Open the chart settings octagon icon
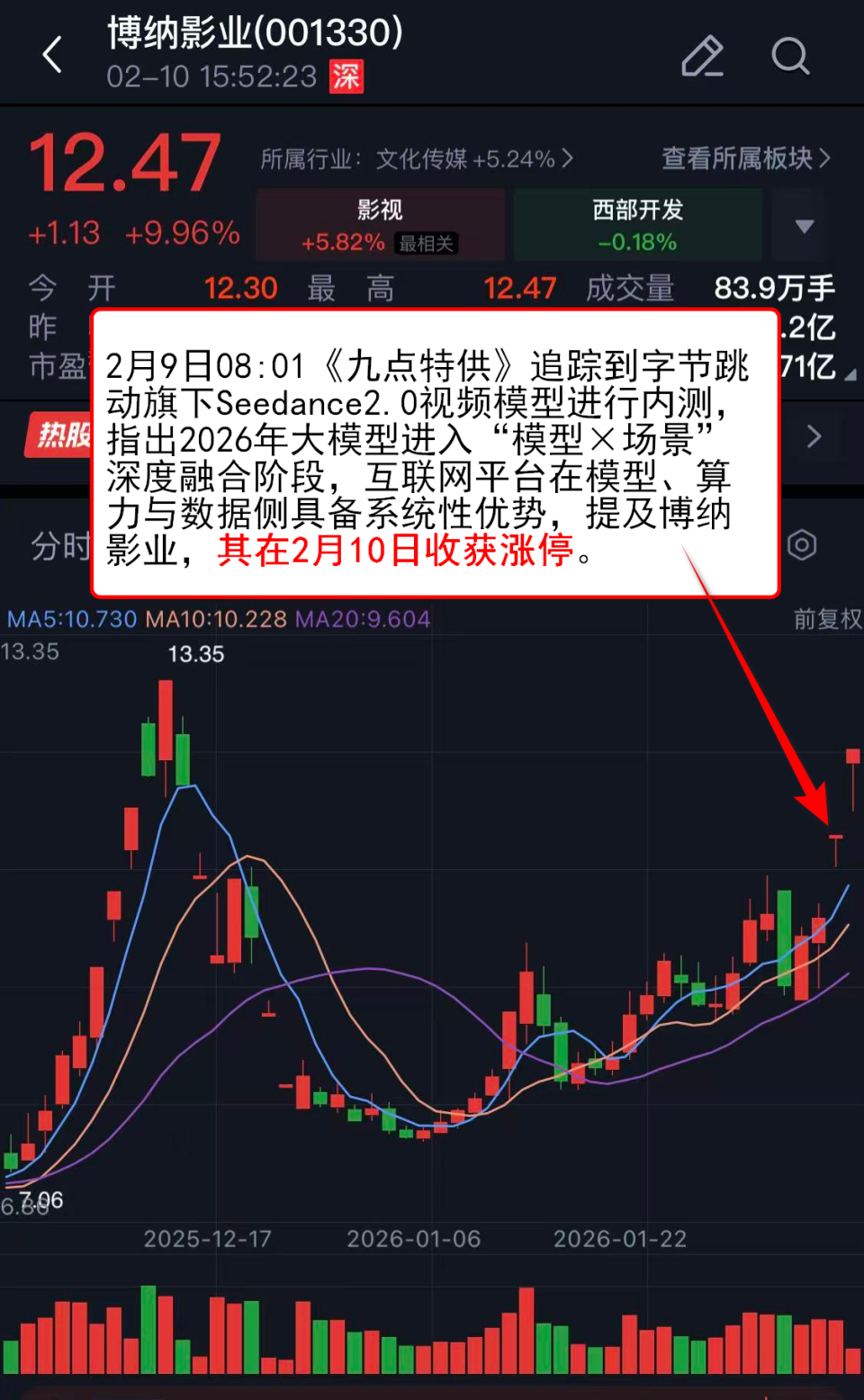 tap(801, 544)
